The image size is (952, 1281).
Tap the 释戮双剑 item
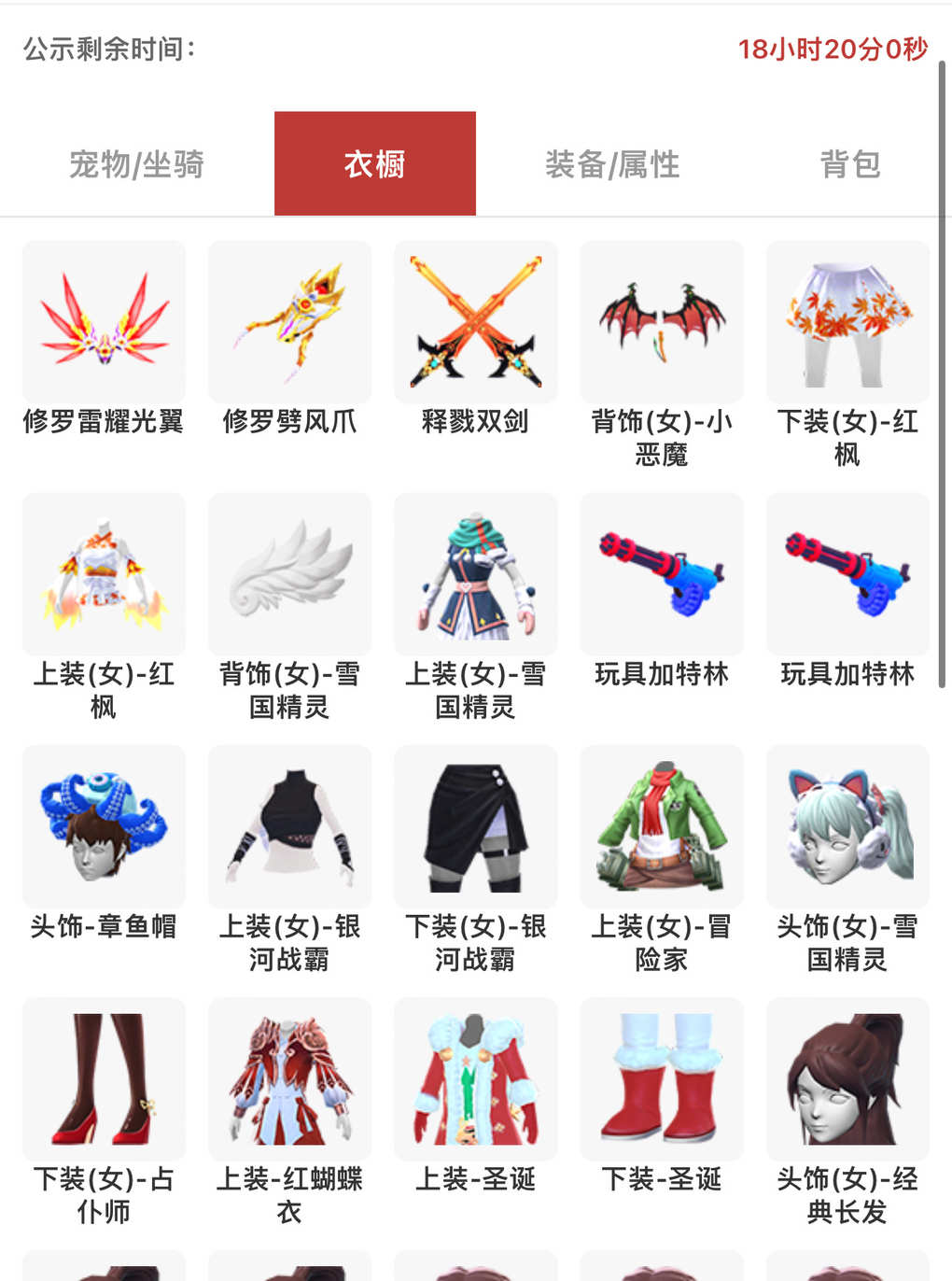[x=475, y=323]
